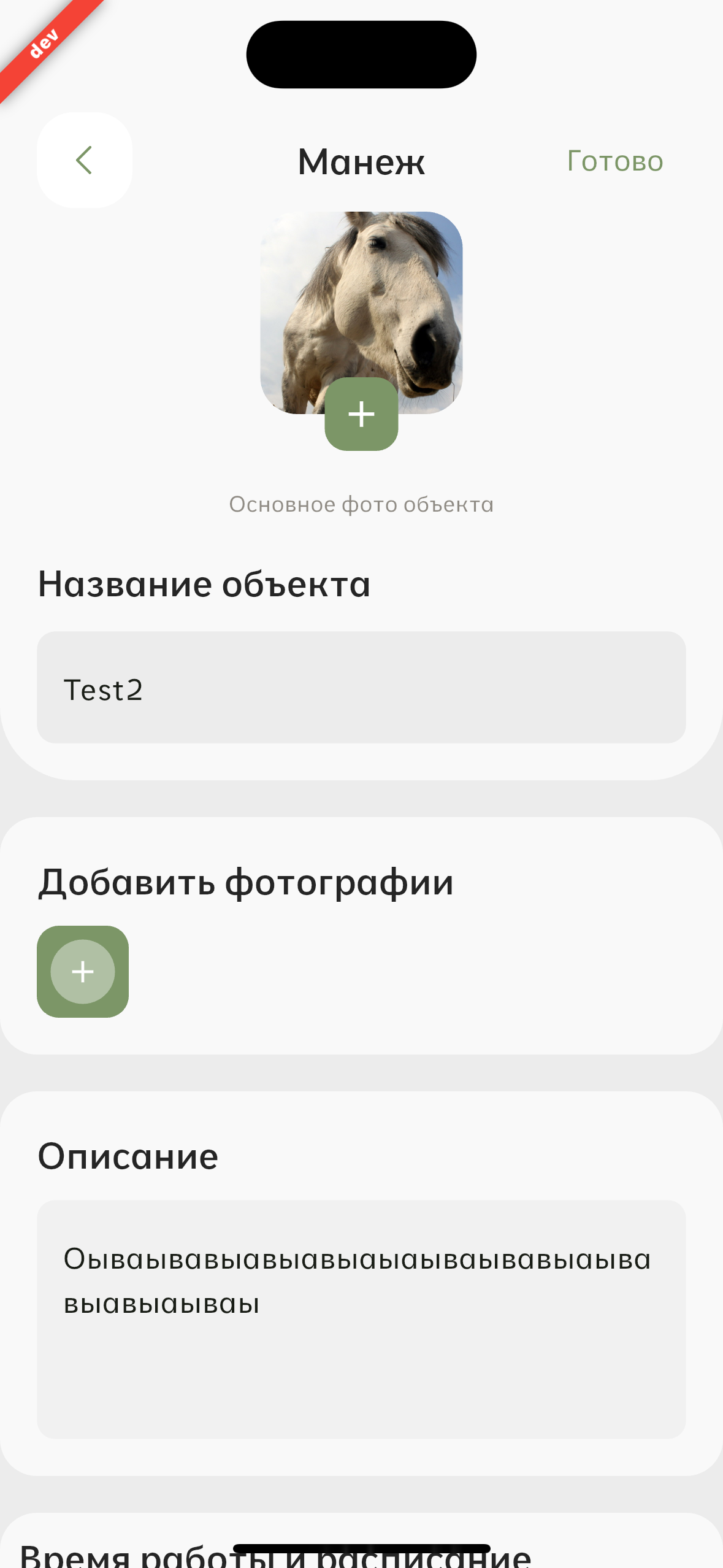Add photos under Добавить фотографии
Viewport: 723px width, 1568px height.
coord(83,972)
